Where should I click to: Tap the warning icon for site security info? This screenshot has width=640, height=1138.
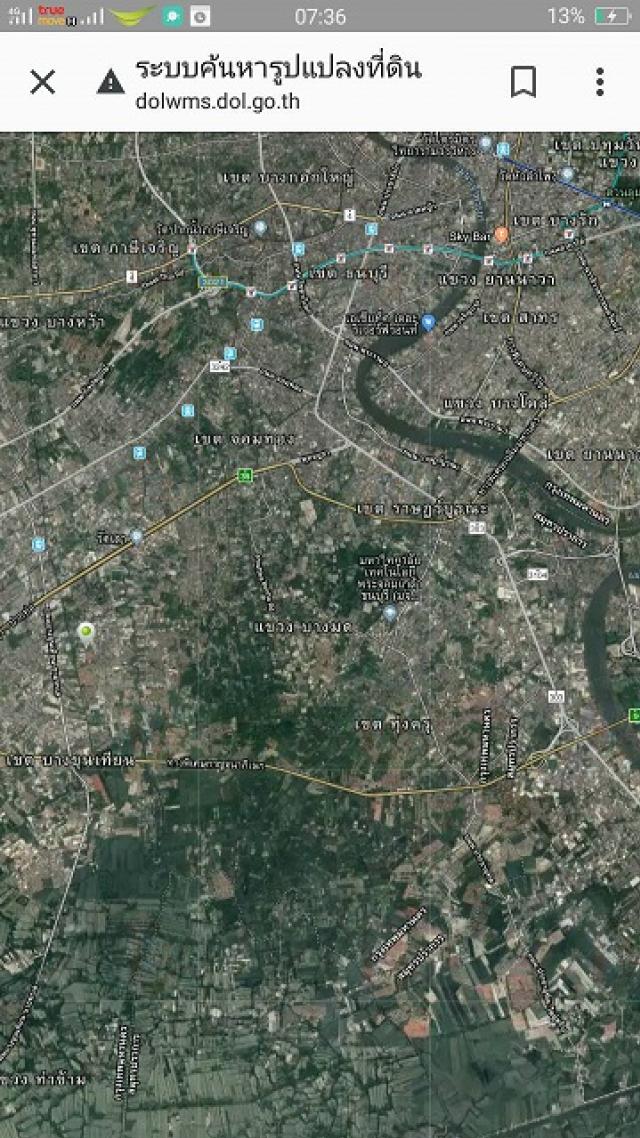pos(111,81)
